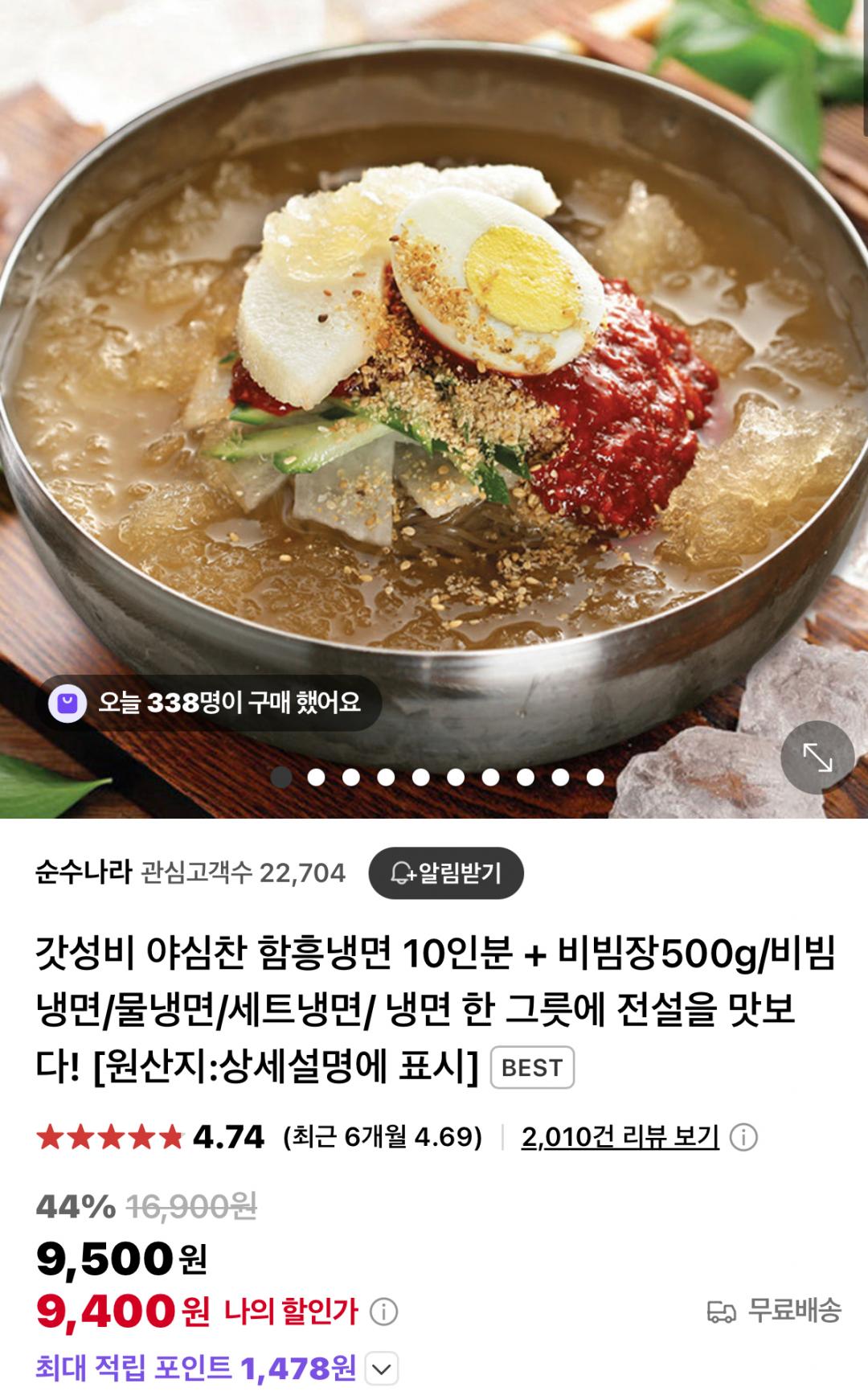868x1396 pixels.
Task: Expand 최대 적립 포인트 details
Action: point(382,1368)
